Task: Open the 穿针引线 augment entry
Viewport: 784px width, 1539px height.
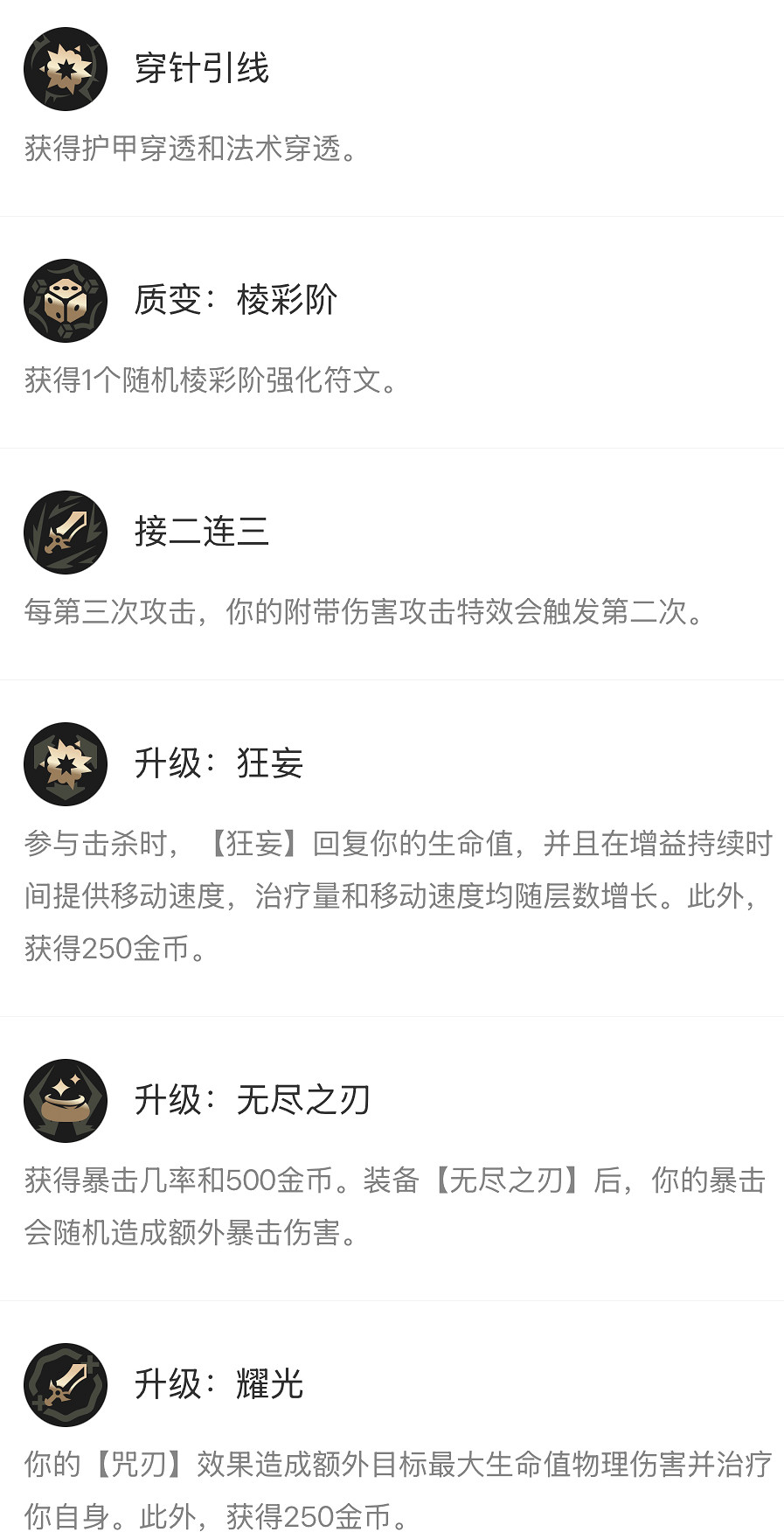Action: (203, 69)
